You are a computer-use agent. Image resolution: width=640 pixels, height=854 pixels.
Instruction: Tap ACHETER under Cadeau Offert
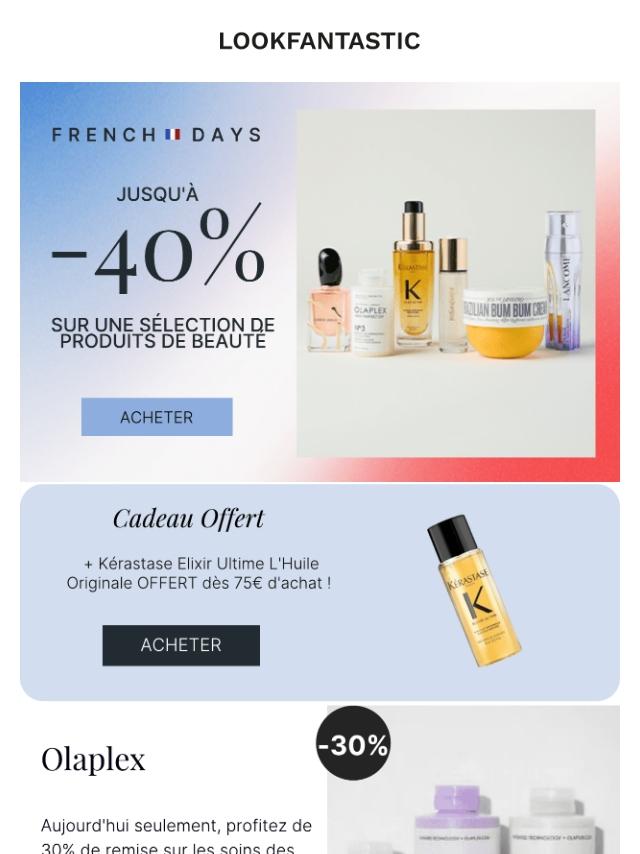[181, 645]
